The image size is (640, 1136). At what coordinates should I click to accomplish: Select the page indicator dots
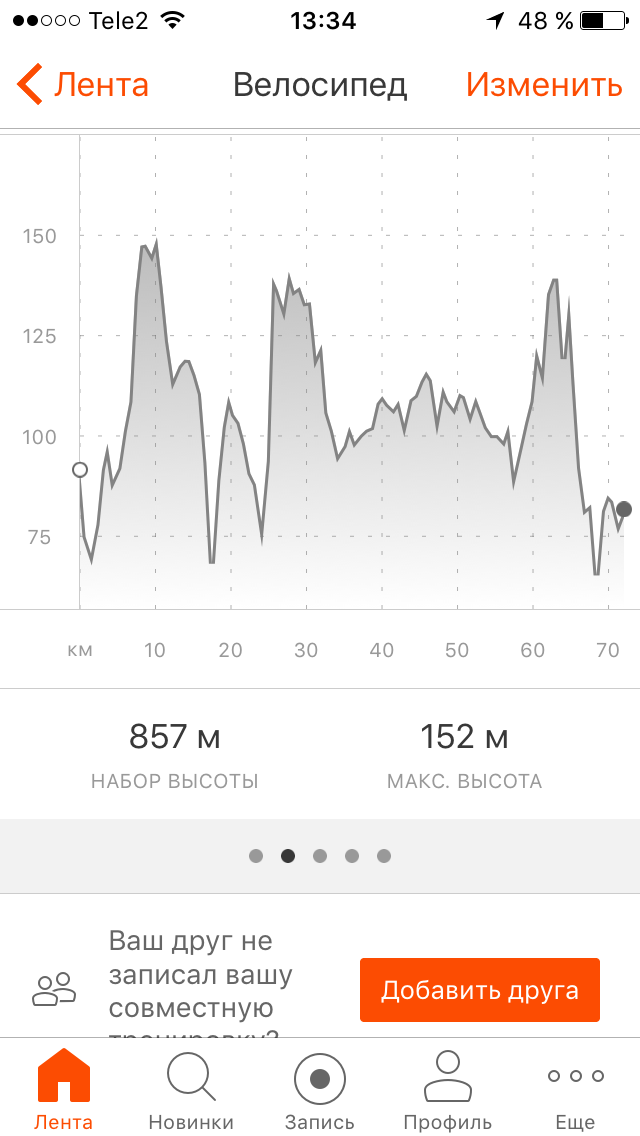[x=320, y=856]
